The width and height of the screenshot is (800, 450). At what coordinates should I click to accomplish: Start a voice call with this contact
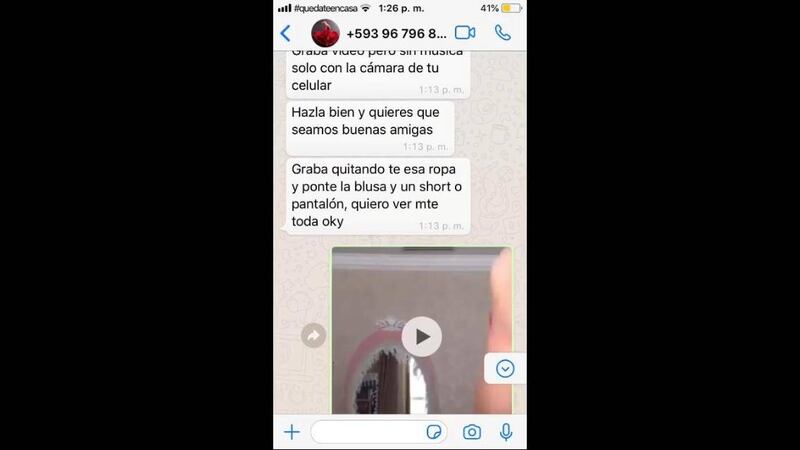[502, 33]
